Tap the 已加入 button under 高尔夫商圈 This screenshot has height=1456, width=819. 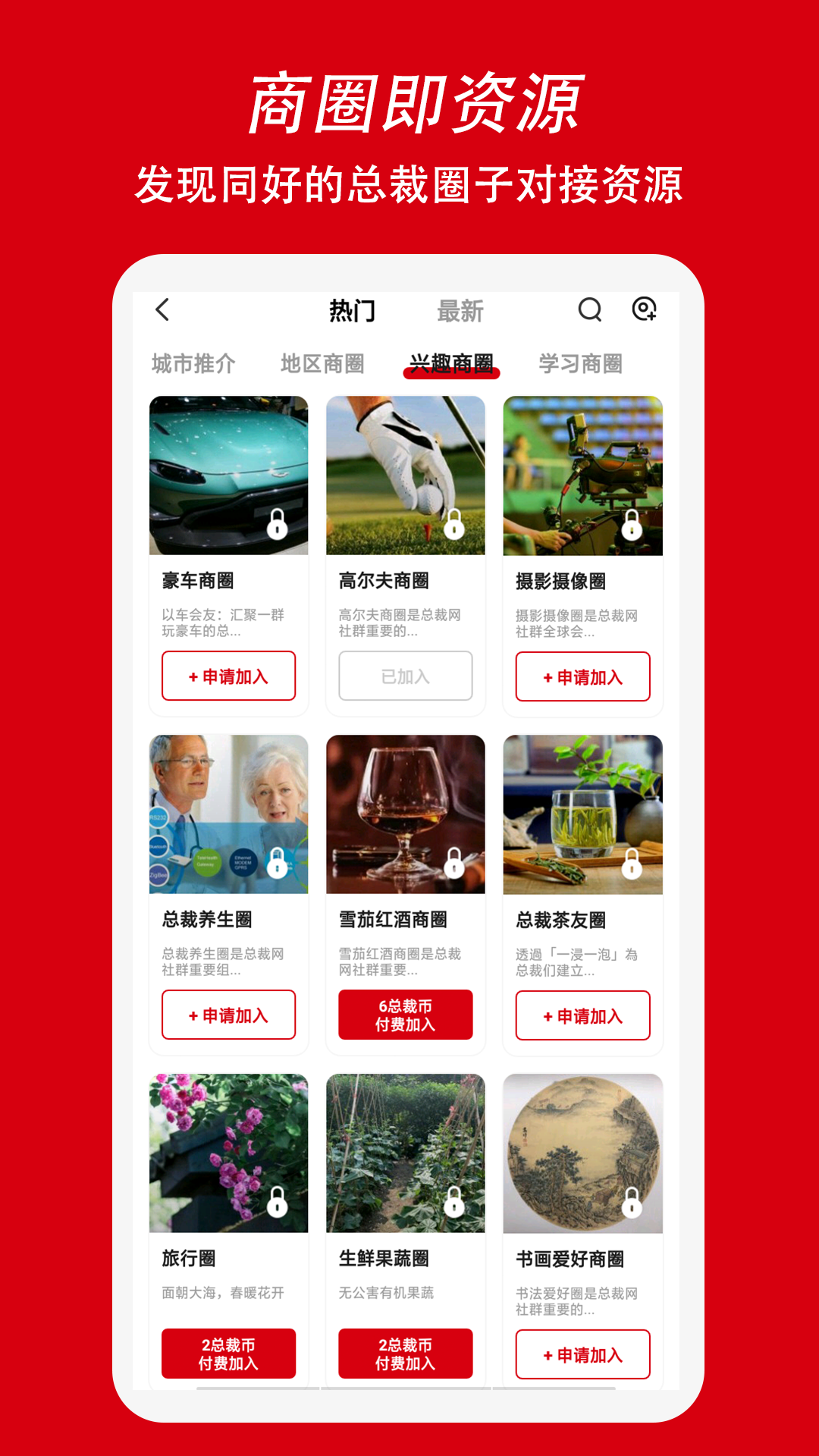[x=405, y=676]
